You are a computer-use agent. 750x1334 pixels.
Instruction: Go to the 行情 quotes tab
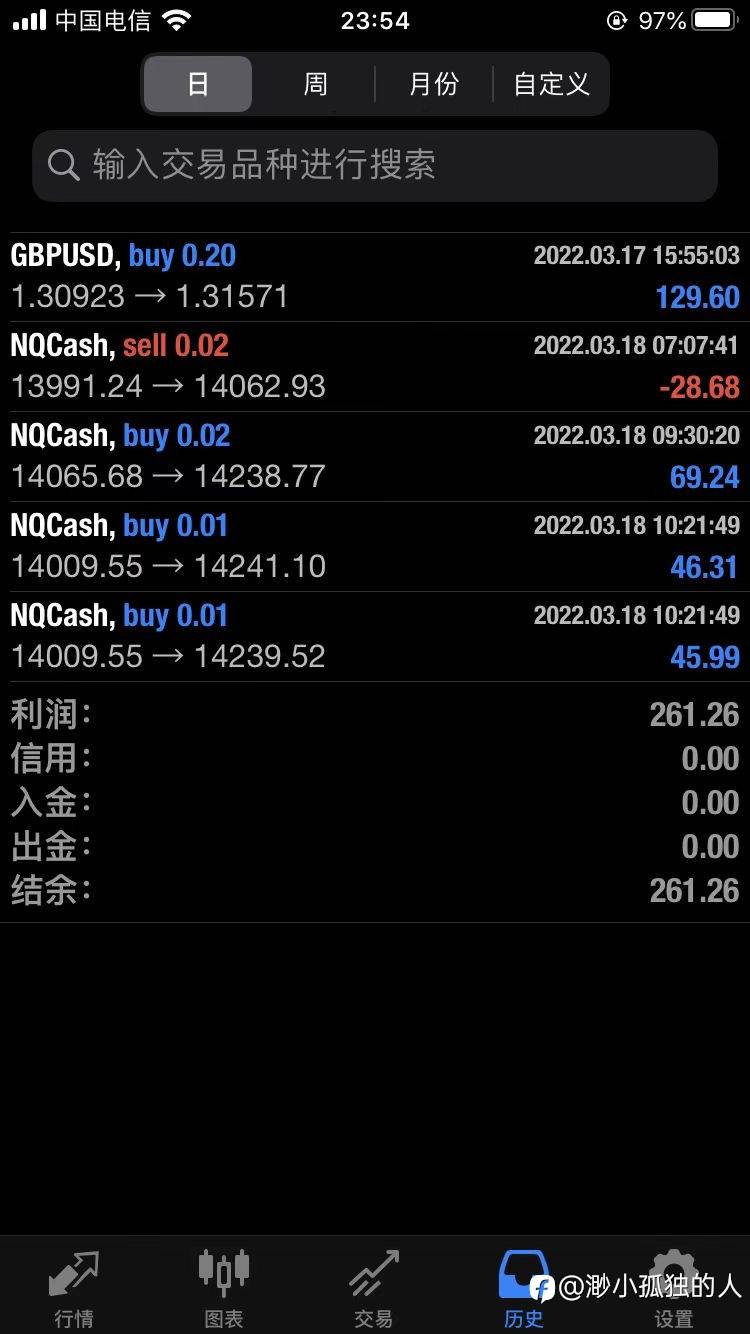point(74,1288)
